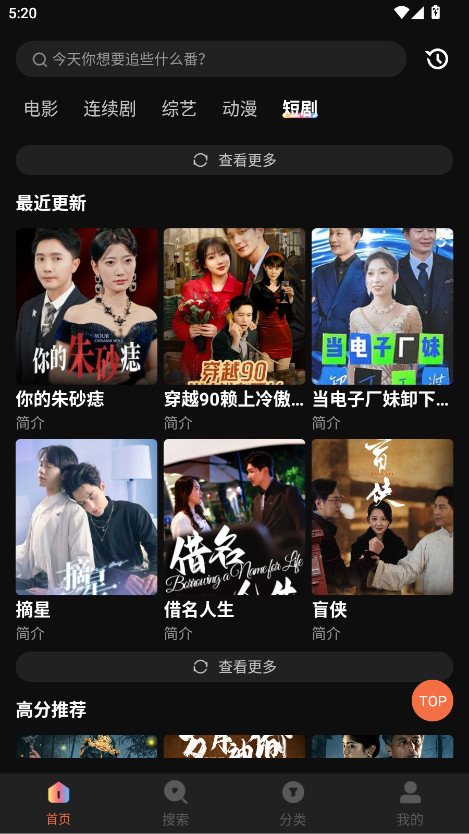Image resolution: width=469 pixels, height=834 pixels.
Task: Jump to top with TOP button
Action: tap(433, 700)
